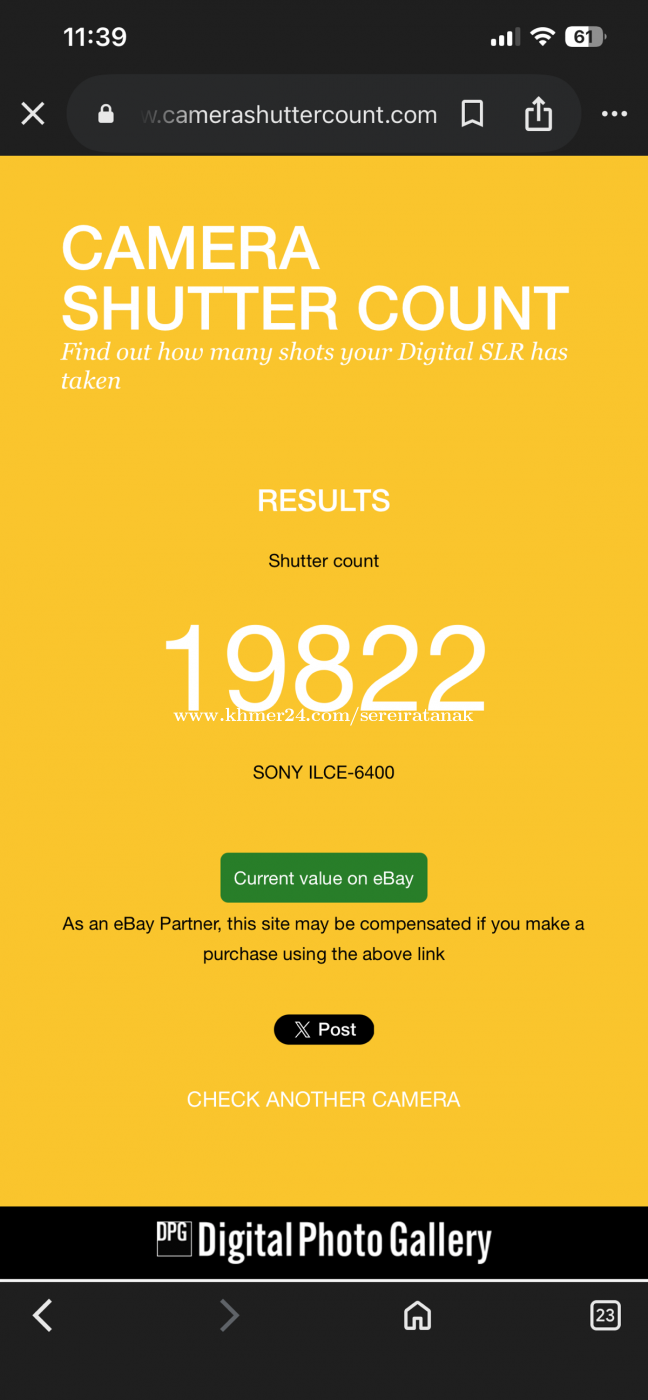
Task: Check another camera
Action: click(x=323, y=1099)
